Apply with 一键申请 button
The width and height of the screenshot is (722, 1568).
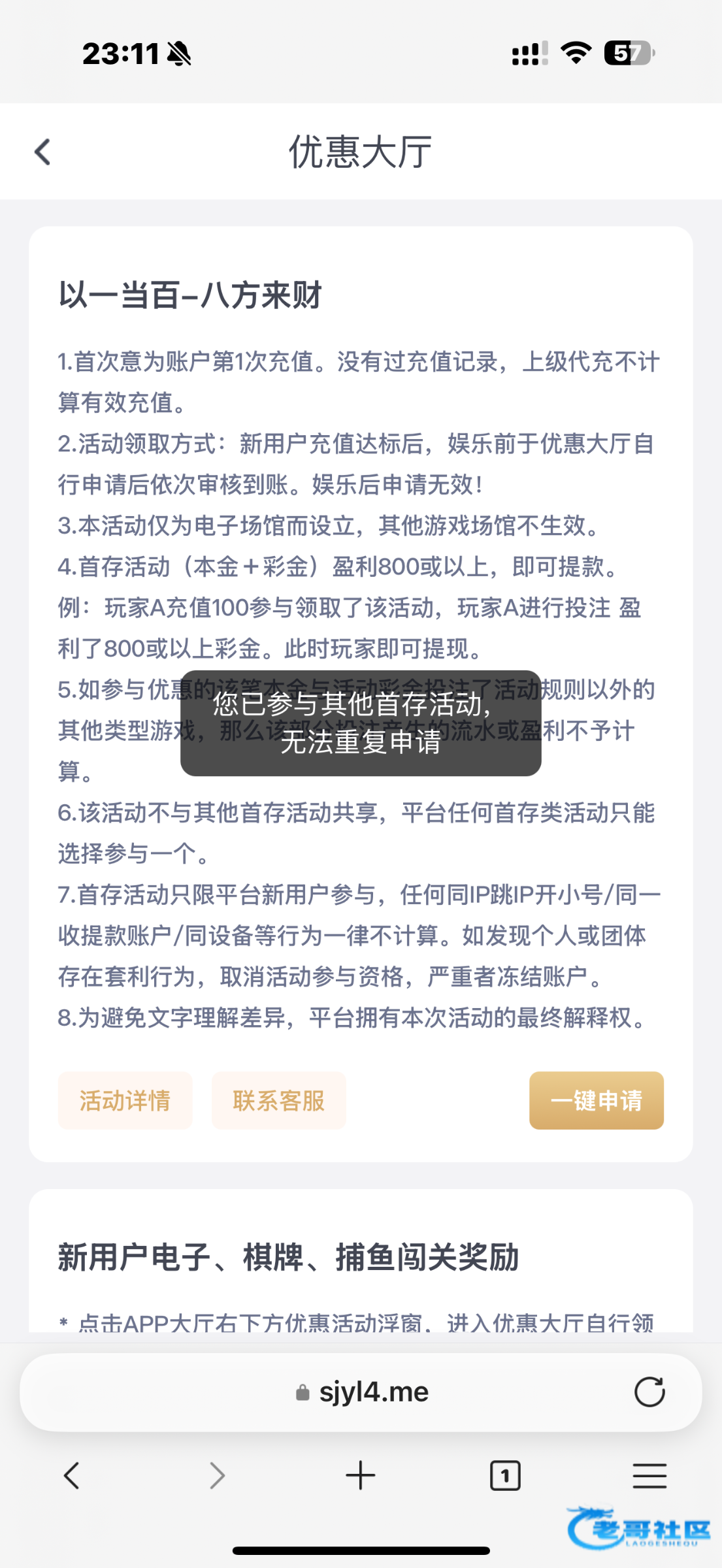click(597, 1101)
